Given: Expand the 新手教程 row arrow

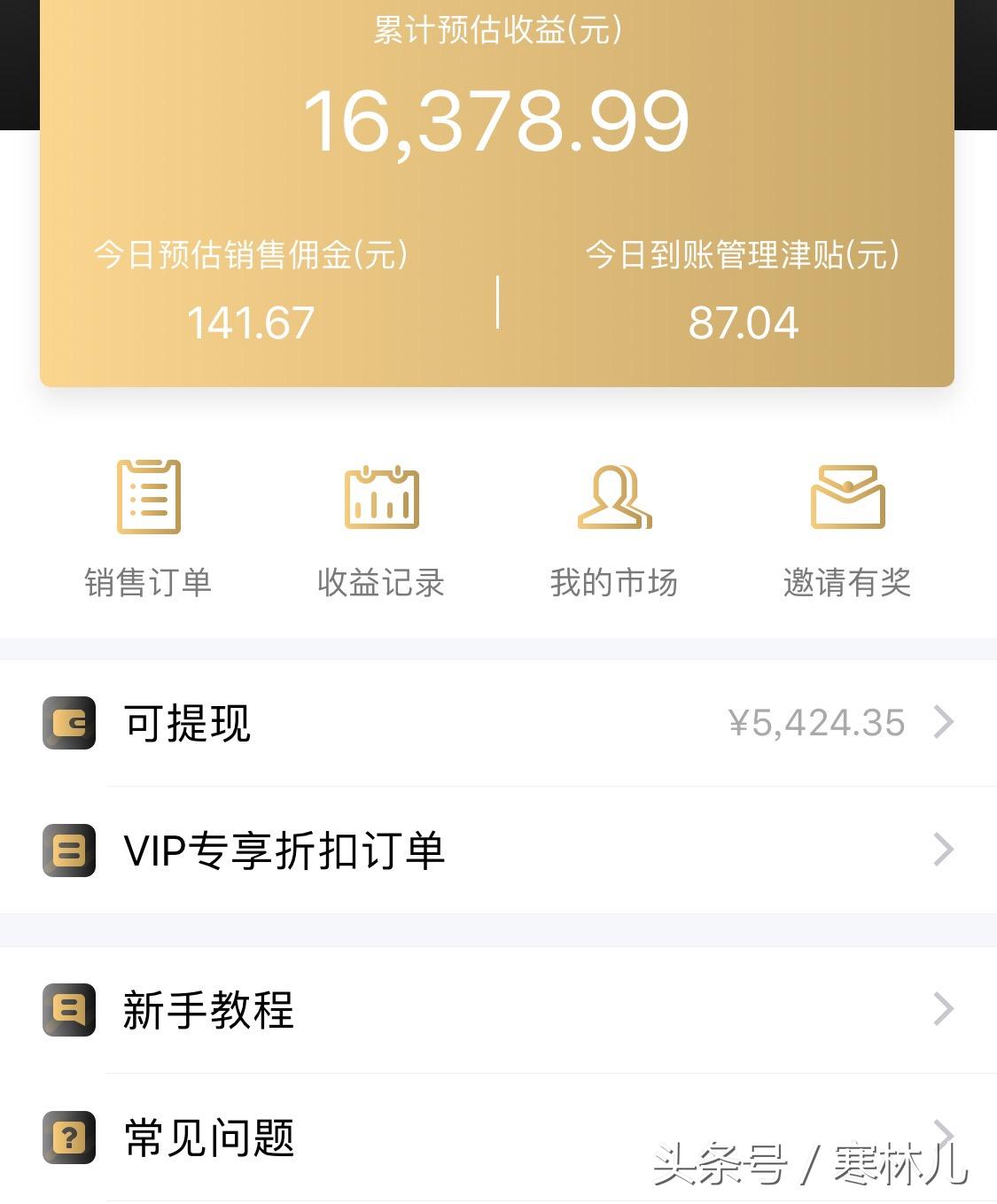Looking at the screenshot, I should click(x=944, y=1010).
